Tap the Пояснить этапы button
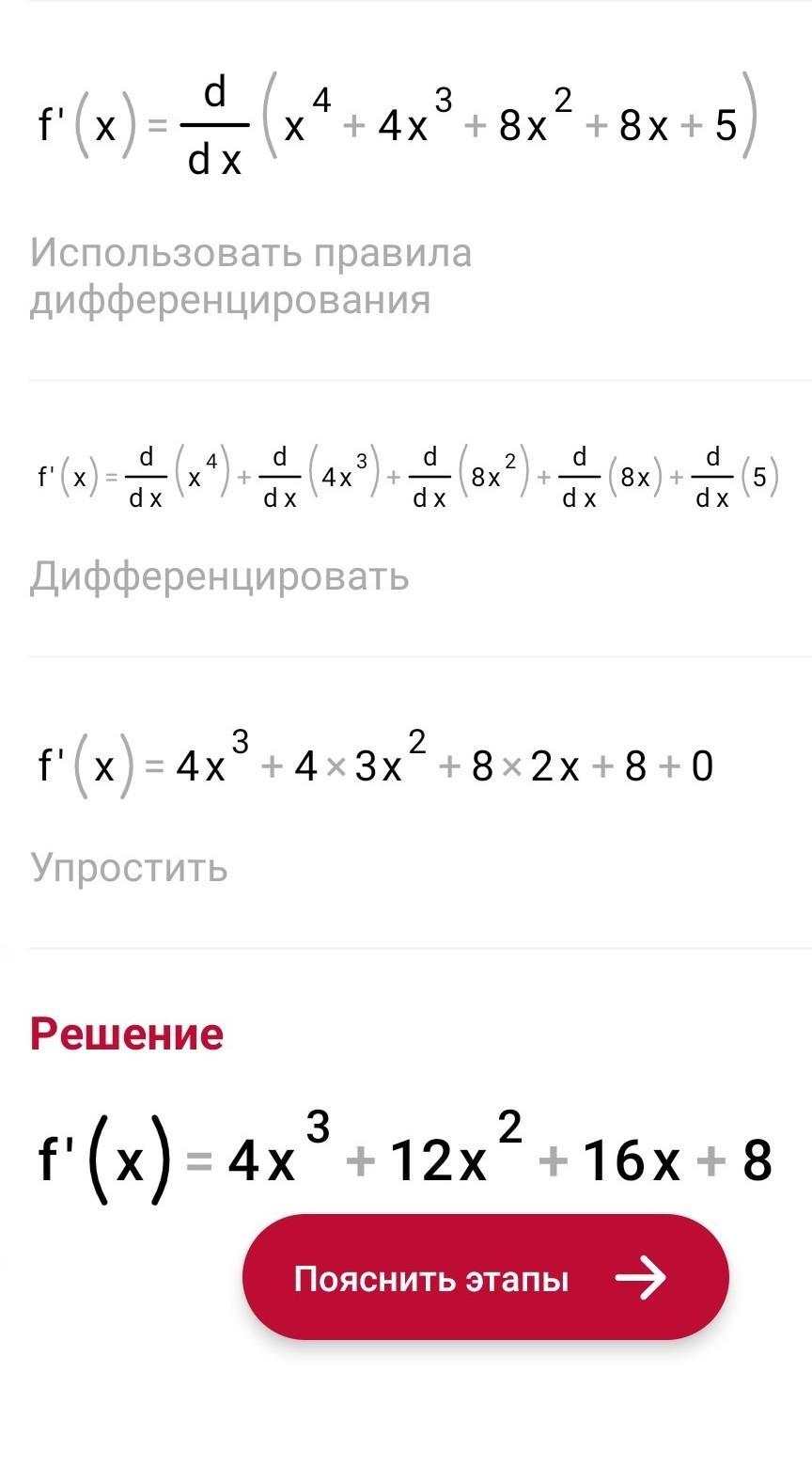The height and width of the screenshot is (1467, 812). pyautogui.click(x=486, y=1278)
